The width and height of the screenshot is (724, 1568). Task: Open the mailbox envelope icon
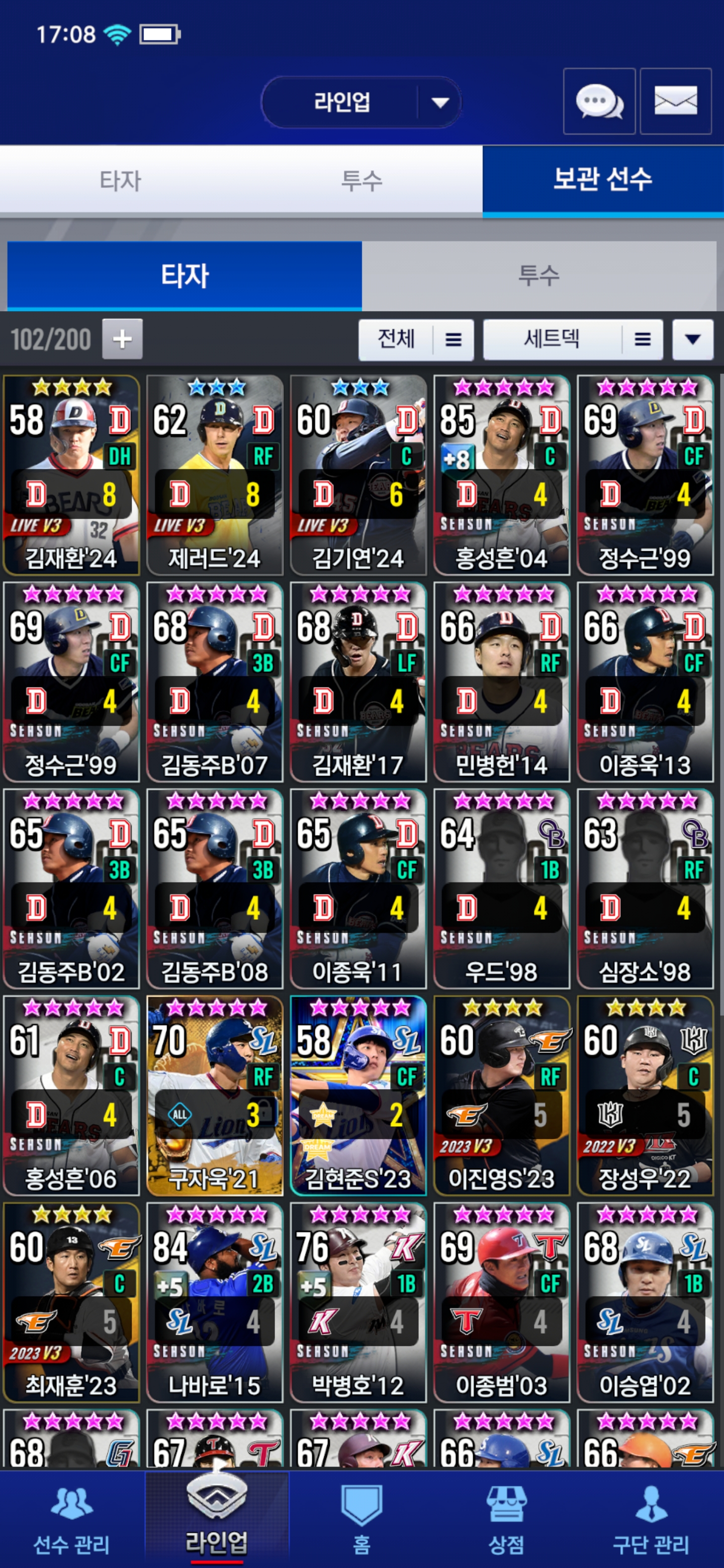(x=675, y=101)
